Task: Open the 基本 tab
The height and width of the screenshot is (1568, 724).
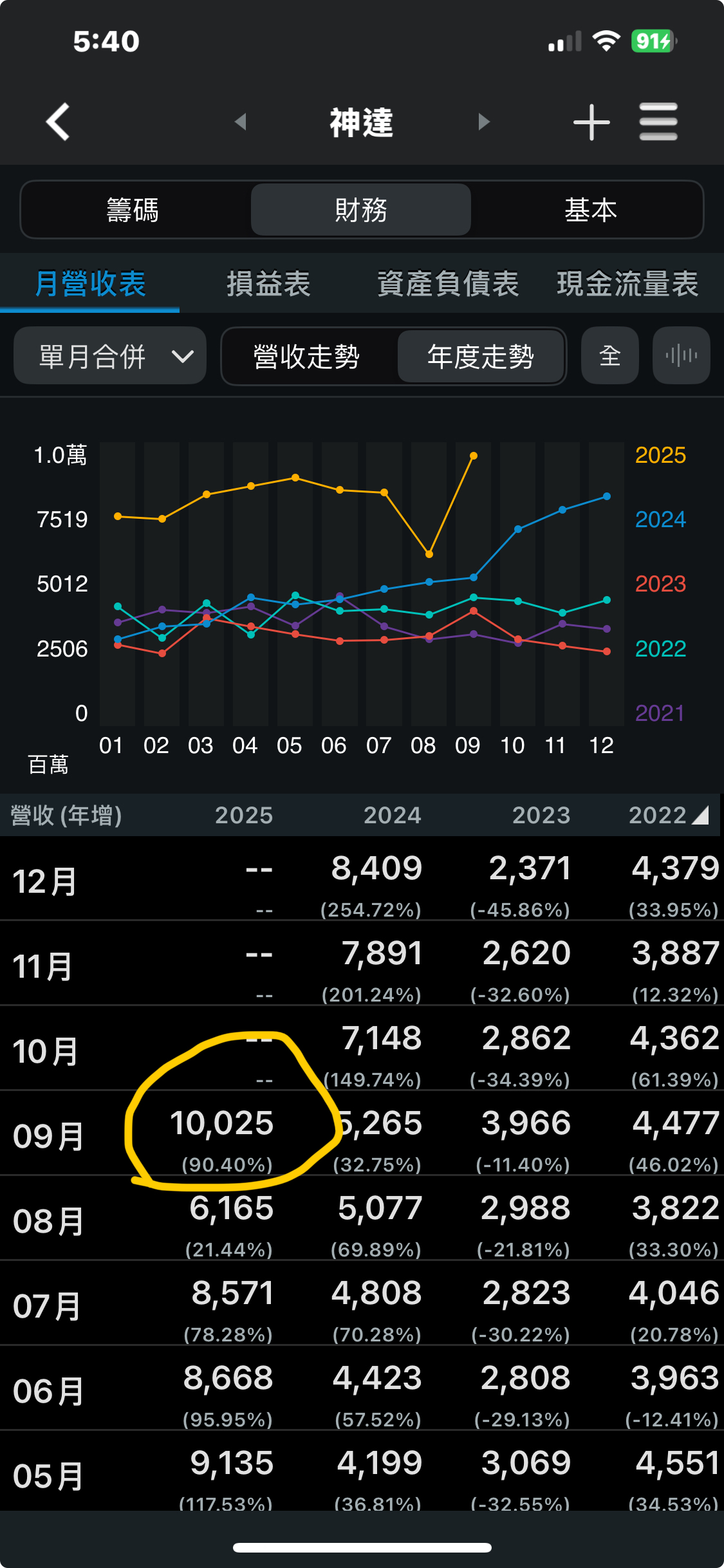Action: (x=590, y=210)
